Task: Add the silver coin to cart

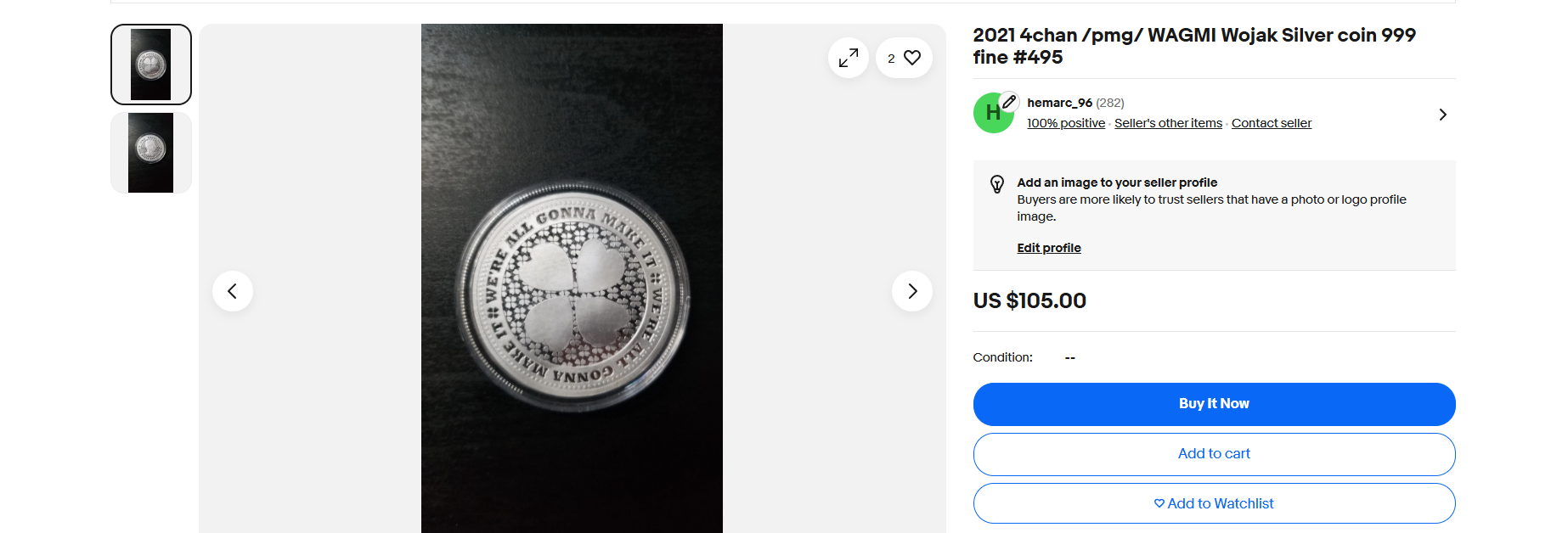Action: click(1214, 454)
